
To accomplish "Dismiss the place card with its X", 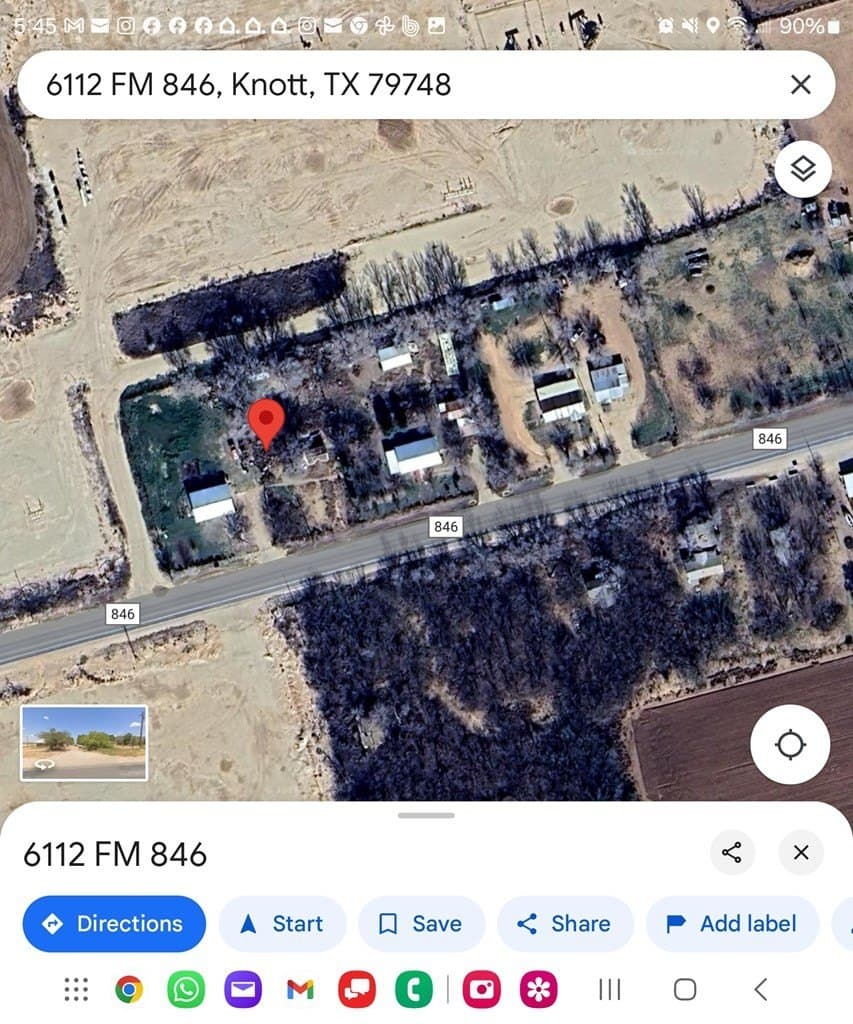I will coord(800,852).
